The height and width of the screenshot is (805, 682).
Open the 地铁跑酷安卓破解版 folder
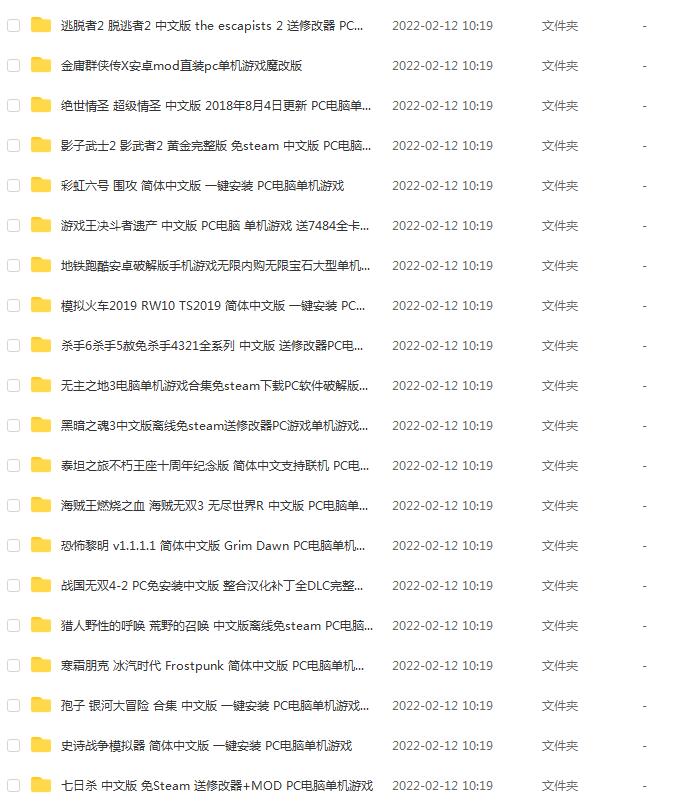(212, 265)
